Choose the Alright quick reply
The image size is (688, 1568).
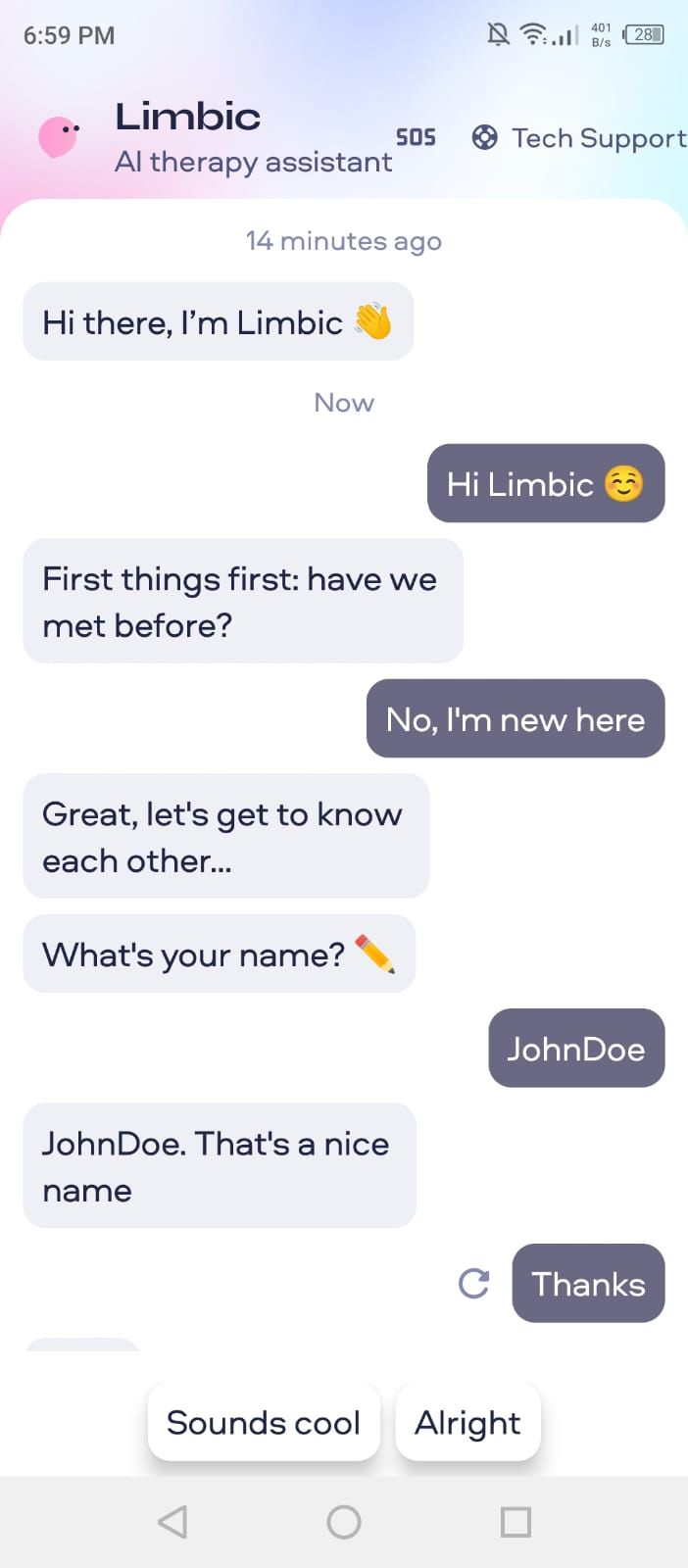coord(467,1423)
